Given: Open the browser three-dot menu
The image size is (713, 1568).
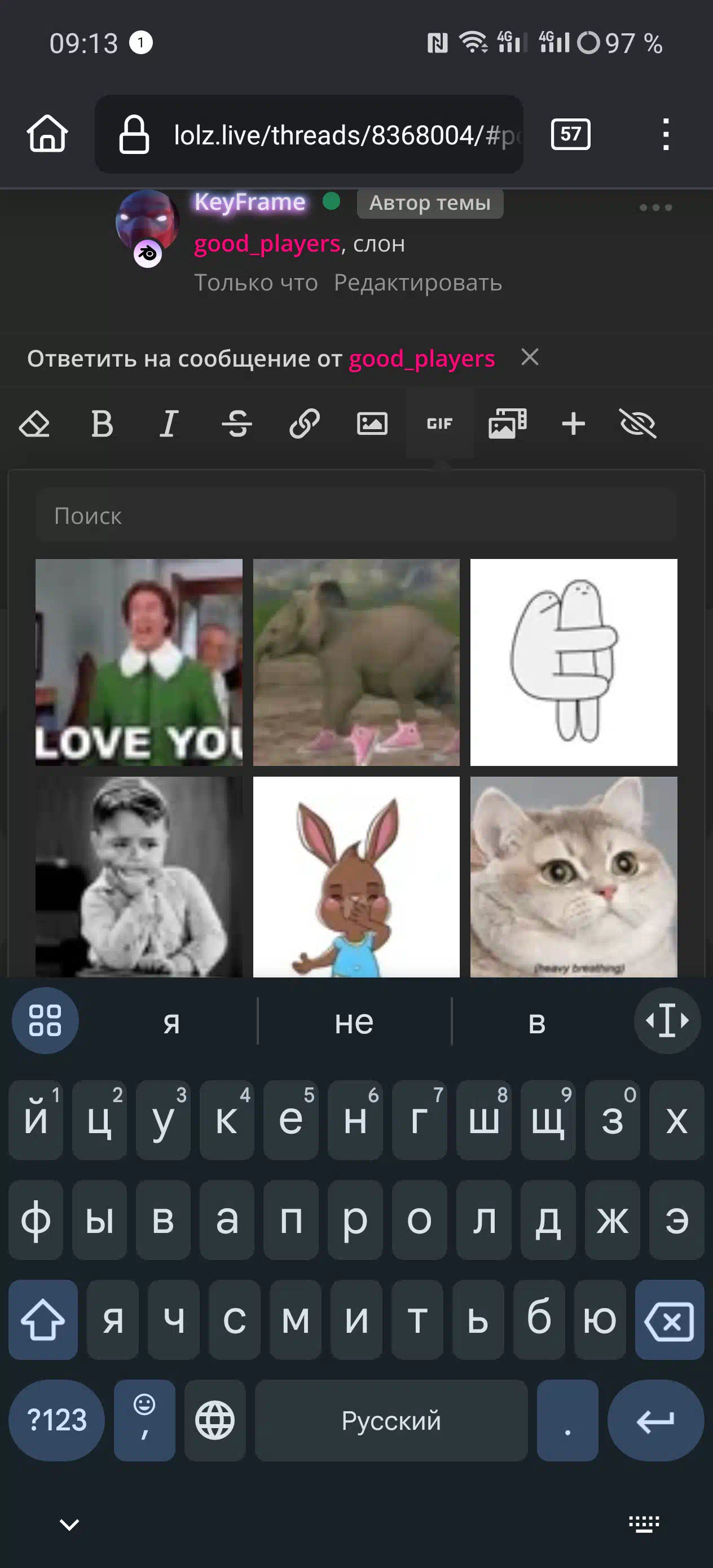Looking at the screenshot, I should click(666, 134).
